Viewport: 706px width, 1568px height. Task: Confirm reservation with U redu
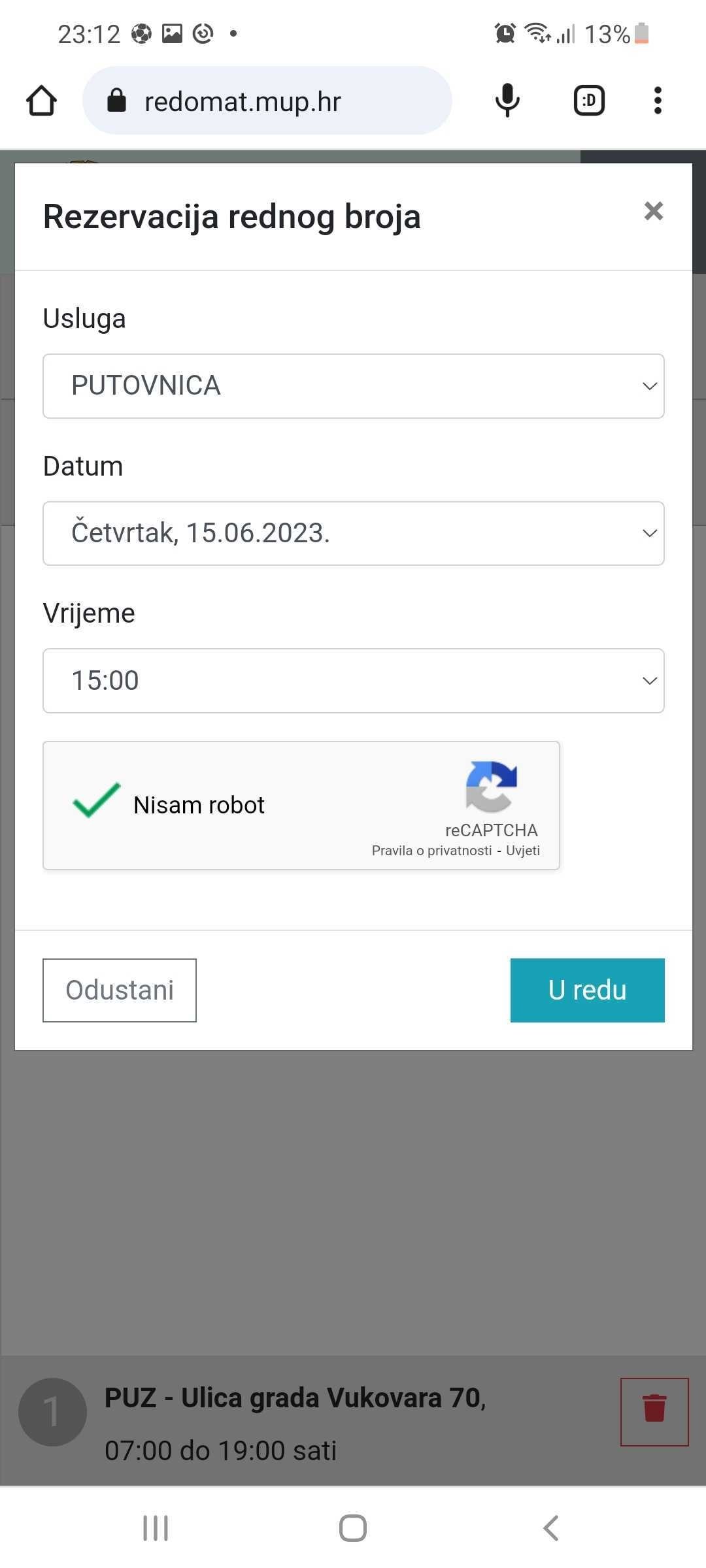coord(587,990)
